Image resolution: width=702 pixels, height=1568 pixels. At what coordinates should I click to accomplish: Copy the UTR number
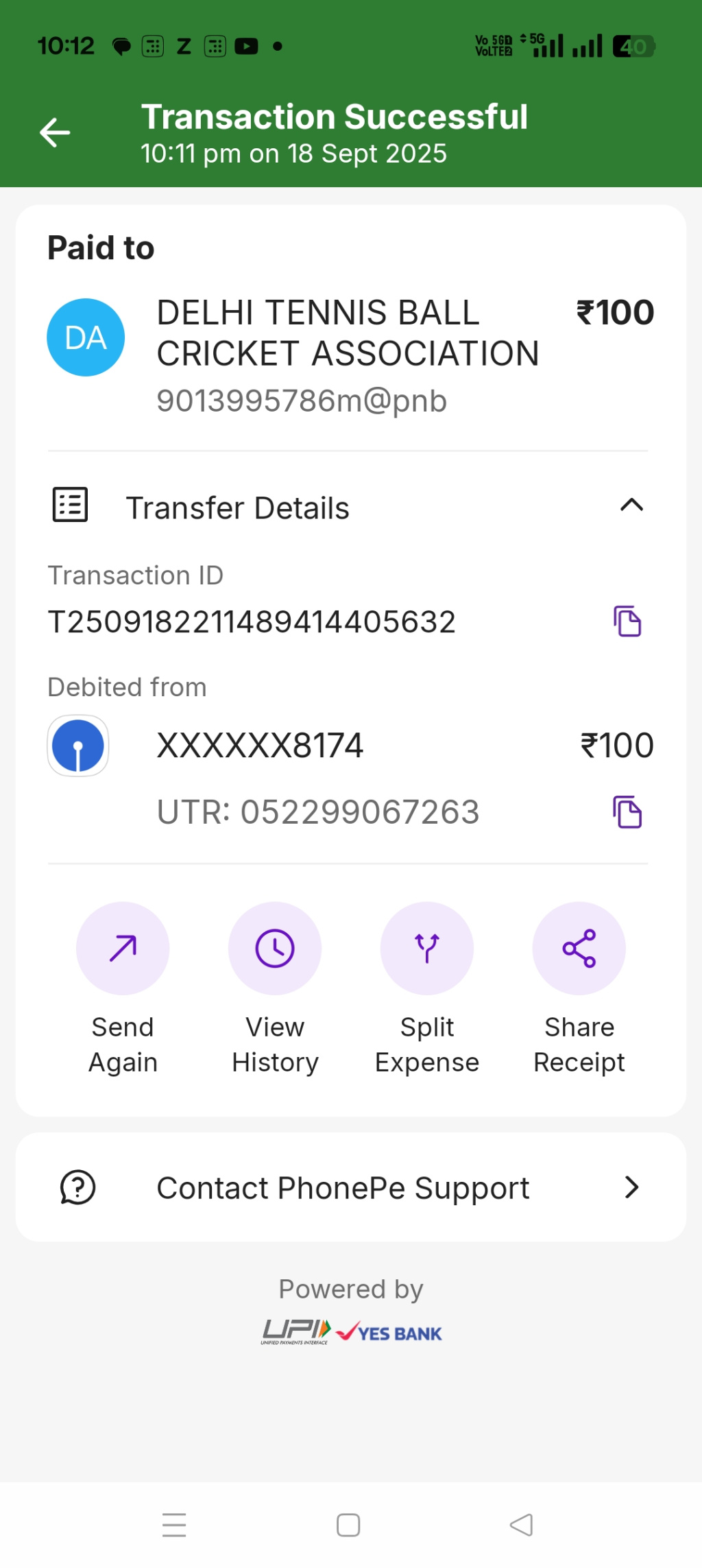(627, 812)
